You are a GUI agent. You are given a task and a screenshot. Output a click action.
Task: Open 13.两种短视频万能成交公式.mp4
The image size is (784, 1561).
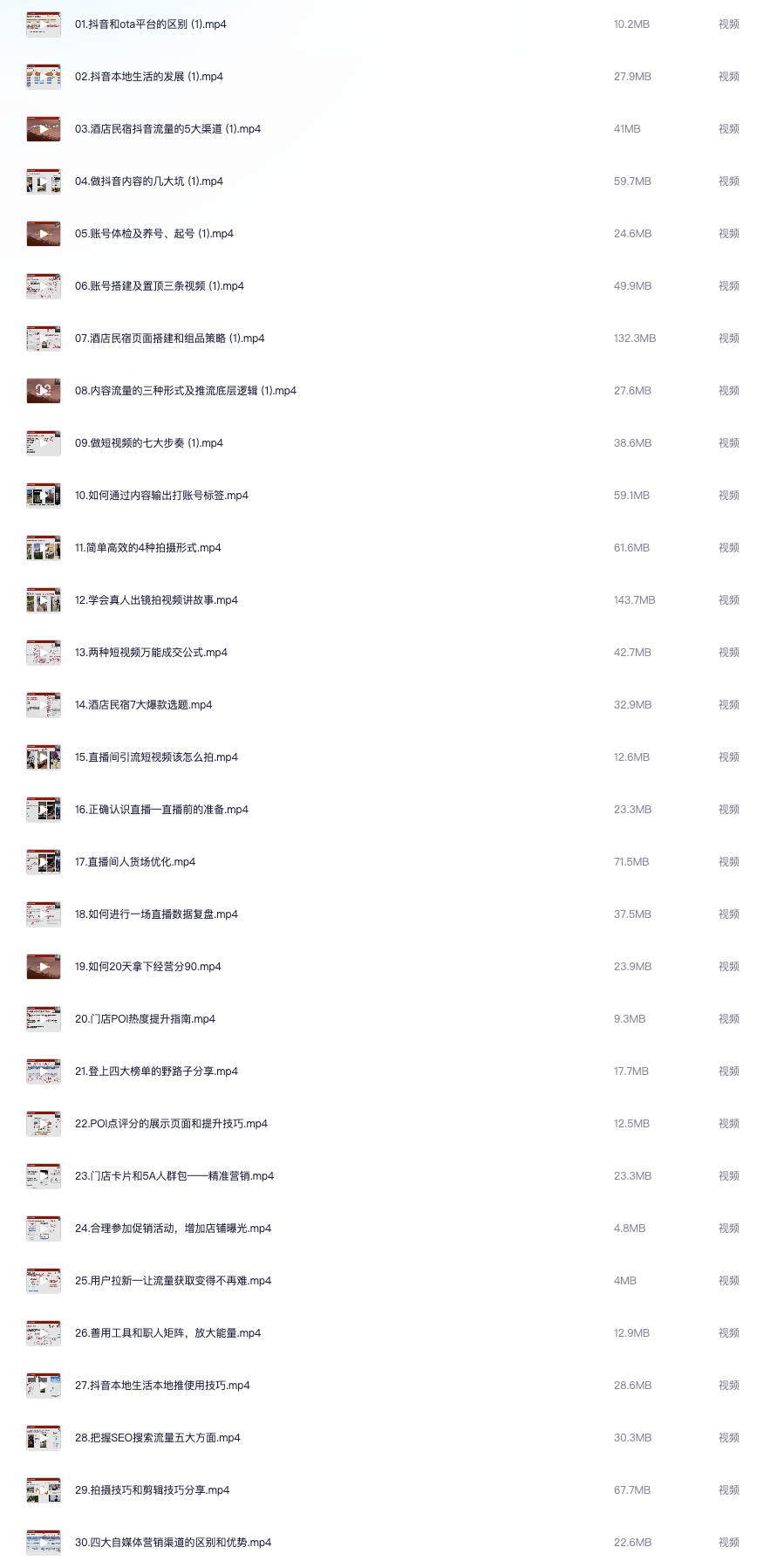point(151,653)
